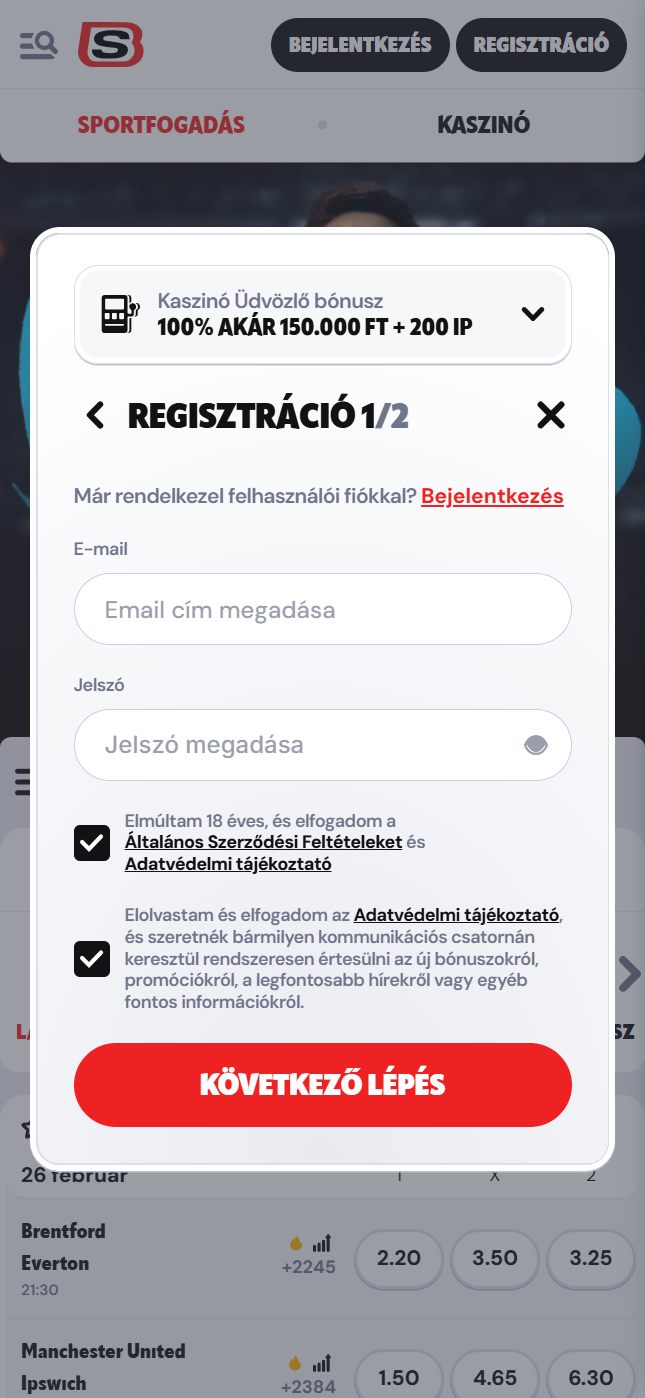This screenshot has height=1398, width=645.
Task: Open Adatvédelmi tájékoztató link in second consent
Action: point(456,914)
